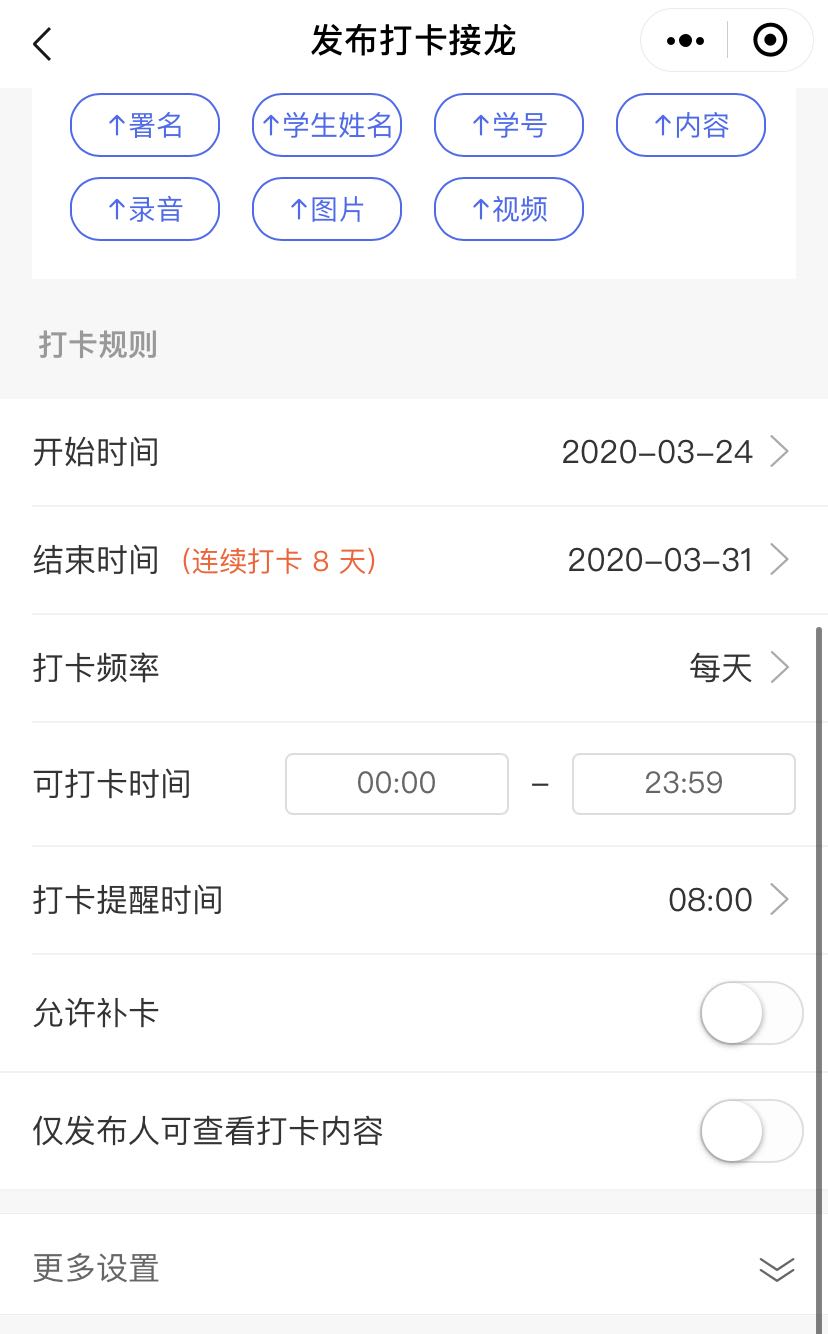Insert a 内容 field tag

pos(690,125)
